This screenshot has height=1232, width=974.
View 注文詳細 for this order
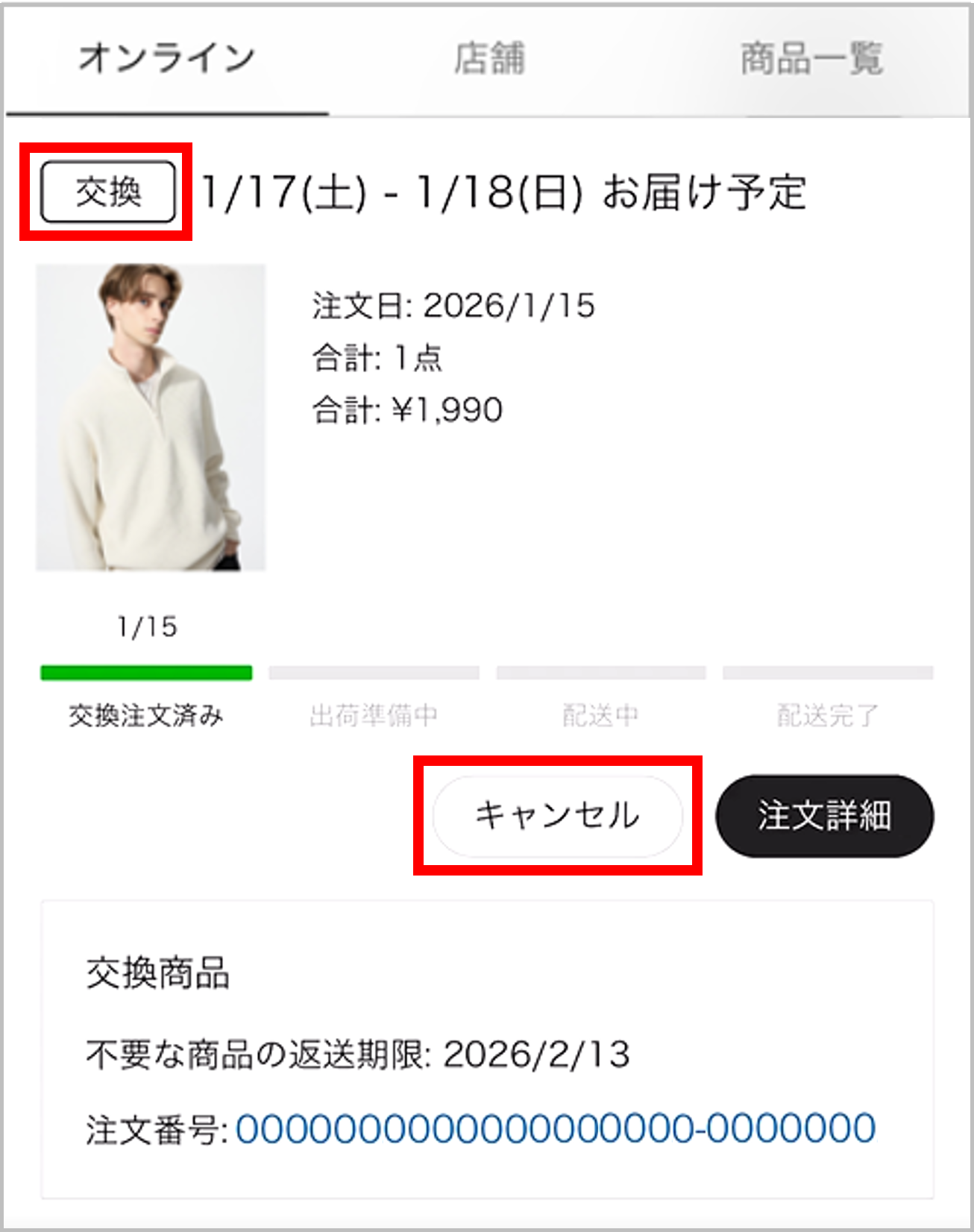(x=824, y=815)
